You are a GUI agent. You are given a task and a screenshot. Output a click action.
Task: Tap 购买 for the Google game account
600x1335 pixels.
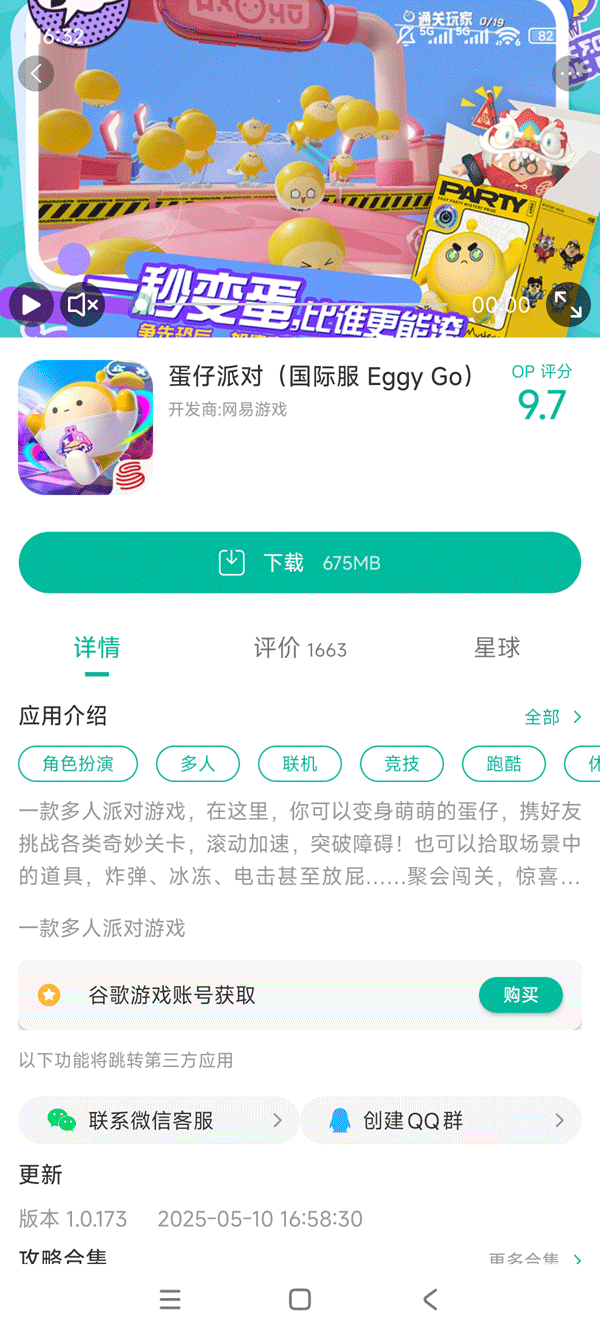click(520, 995)
